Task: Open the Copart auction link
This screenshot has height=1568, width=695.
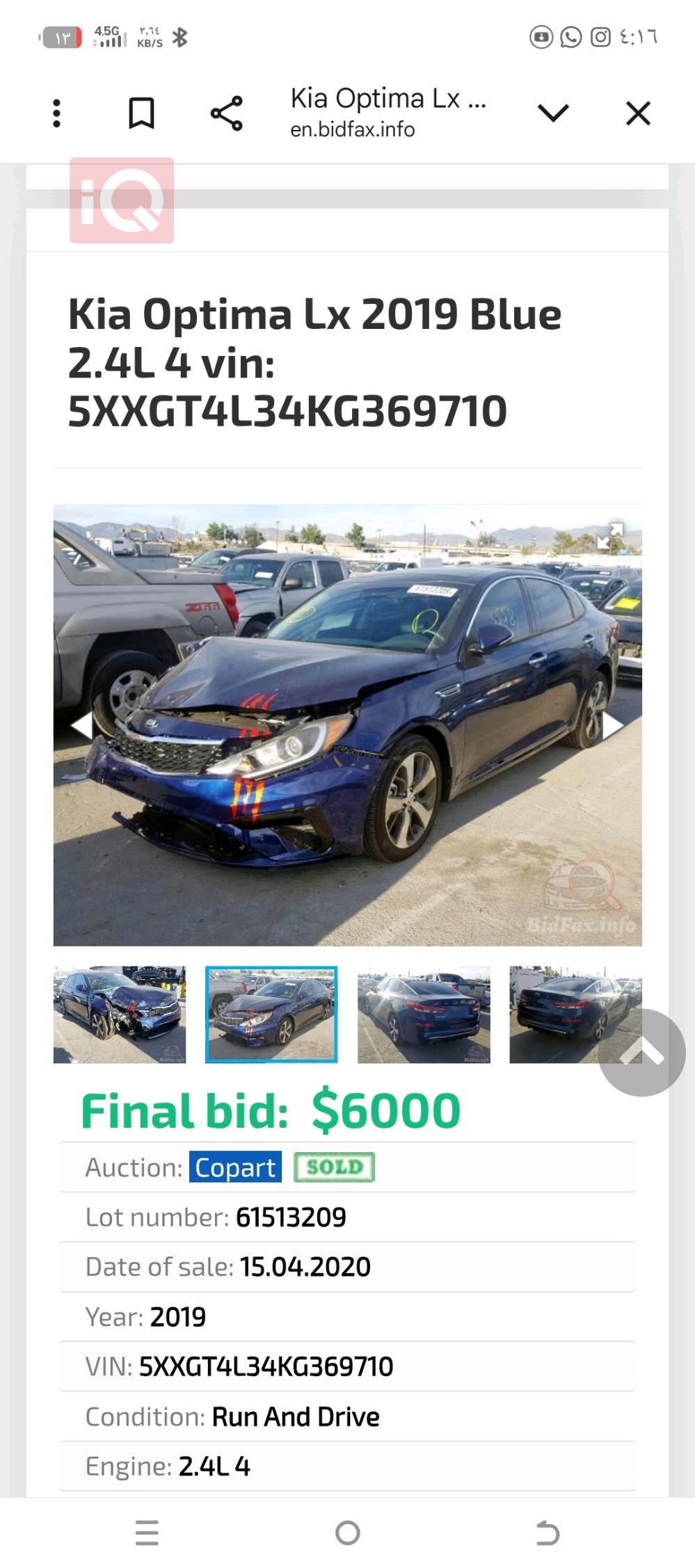Action: pos(235,1167)
